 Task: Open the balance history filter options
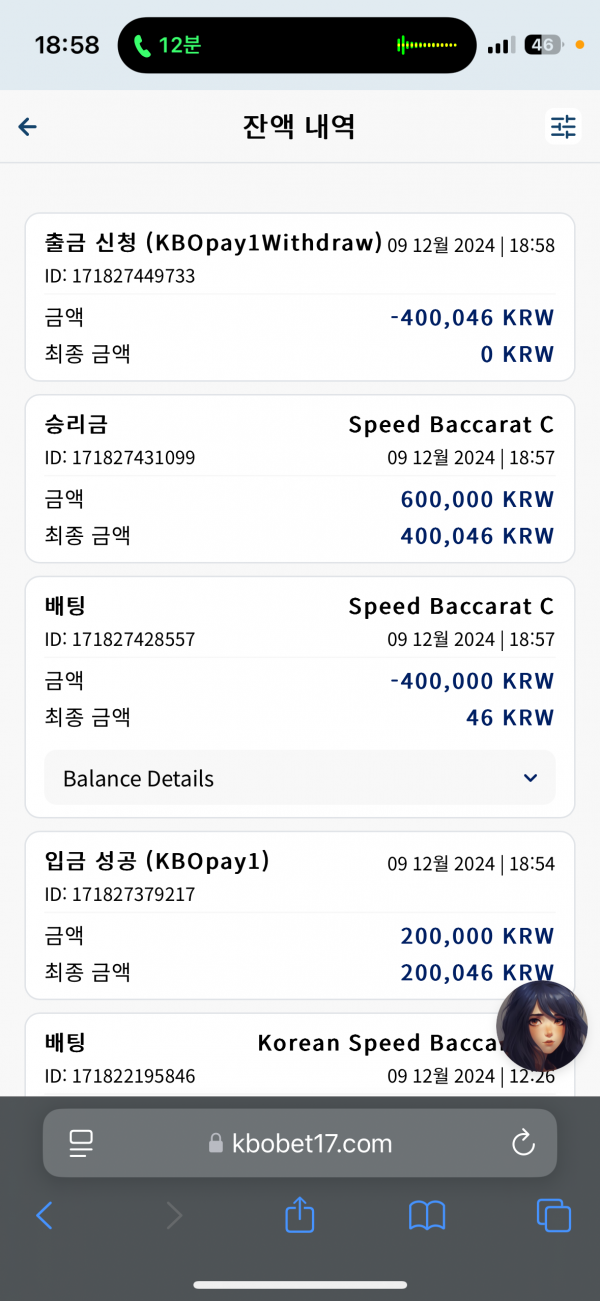tap(564, 126)
